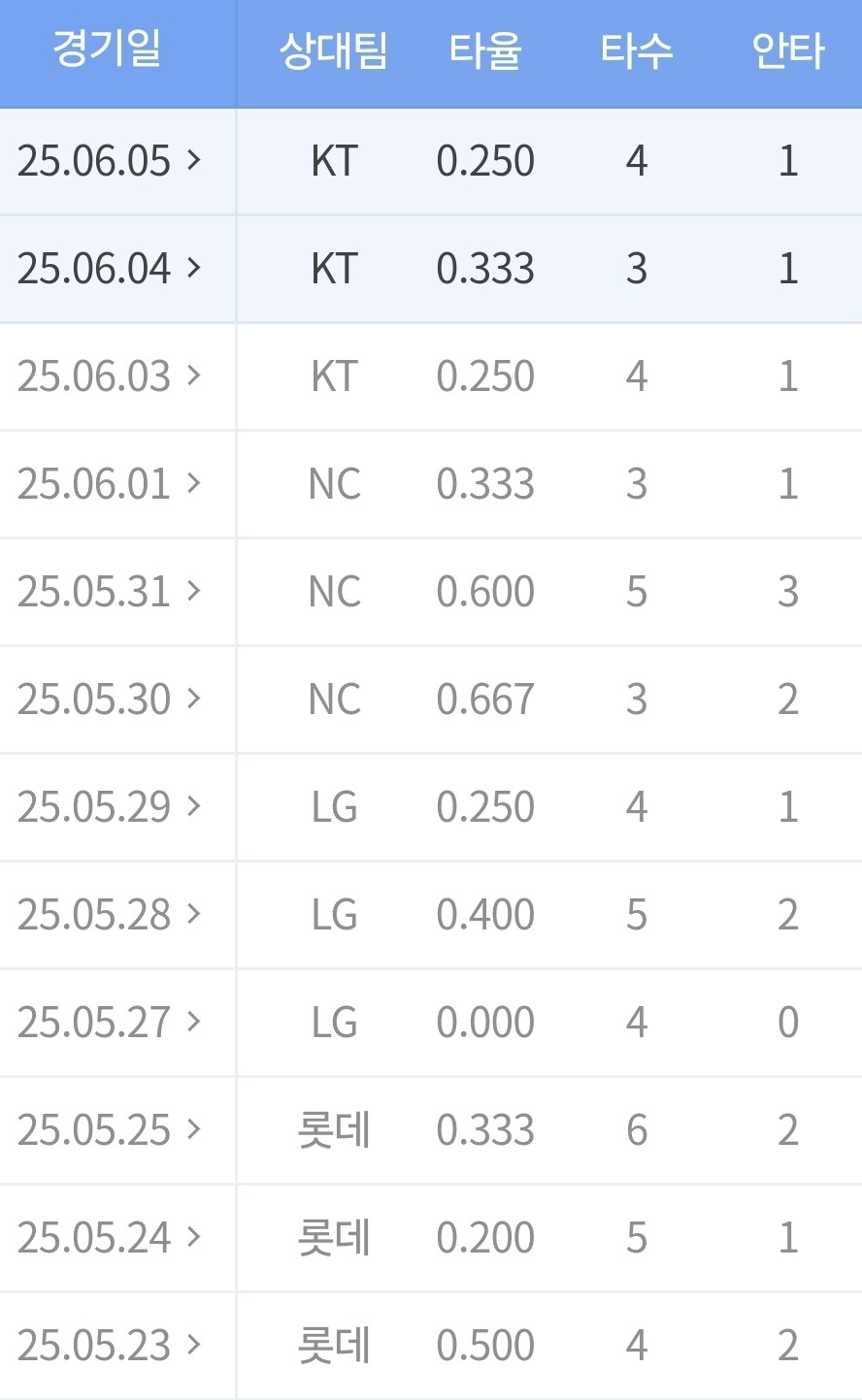Open the 25.05.30 game record
Image resolution: width=862 pixels, height=1400 pixels.
click(x=109, y=700)
